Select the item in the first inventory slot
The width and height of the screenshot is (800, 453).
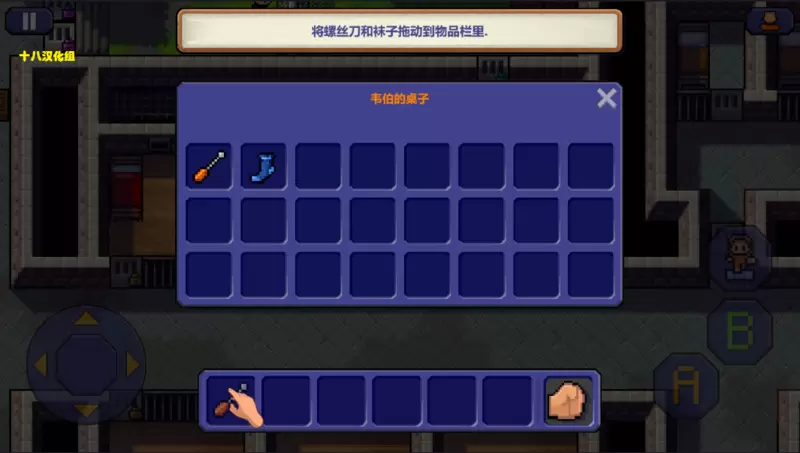[x=230, y=401]
